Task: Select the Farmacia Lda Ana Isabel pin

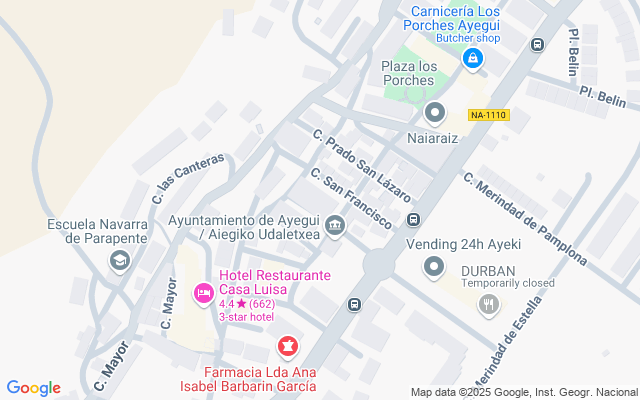Action: coord(287,347)
